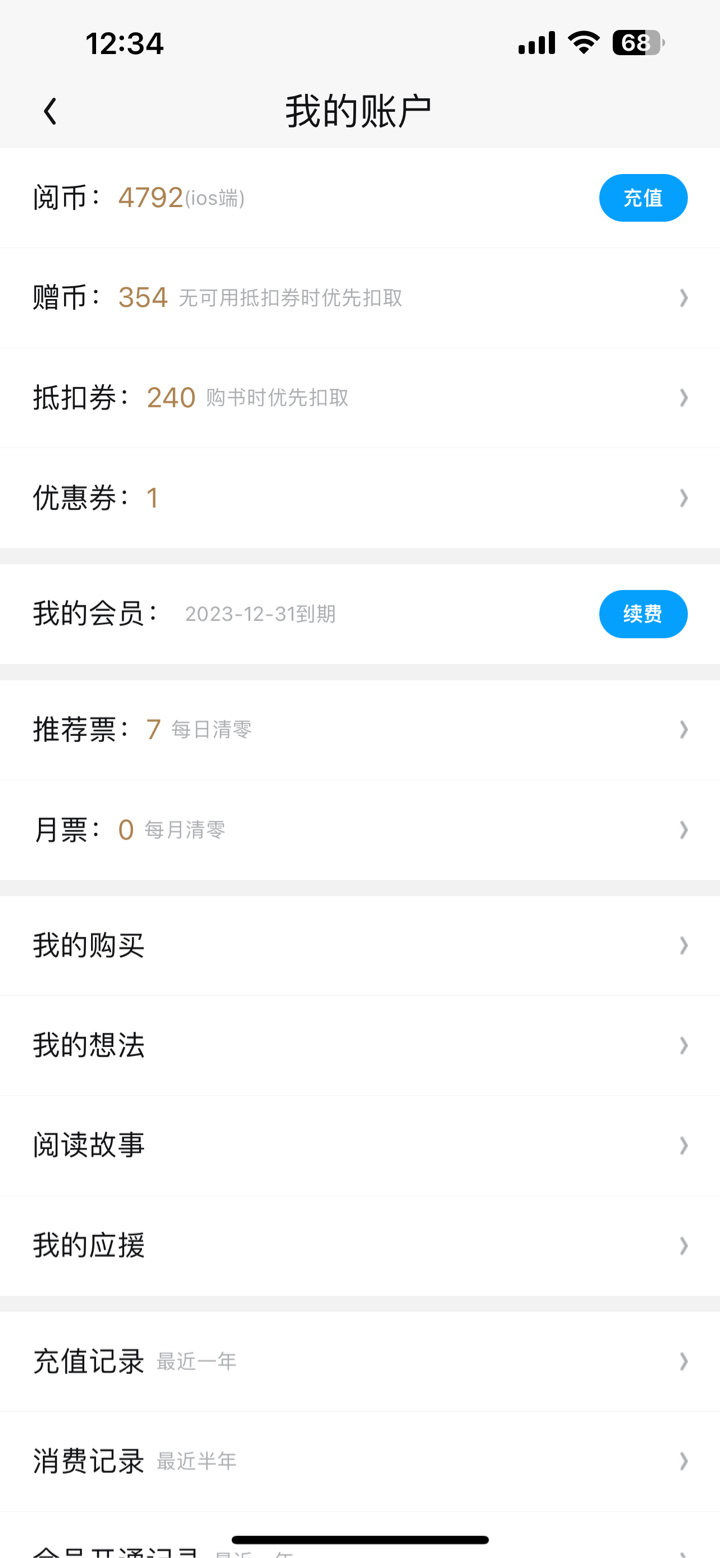Open 我的购买 purchases
Image resolution: width=720 pixels, height=1558 pixels.
coord(360,945)
